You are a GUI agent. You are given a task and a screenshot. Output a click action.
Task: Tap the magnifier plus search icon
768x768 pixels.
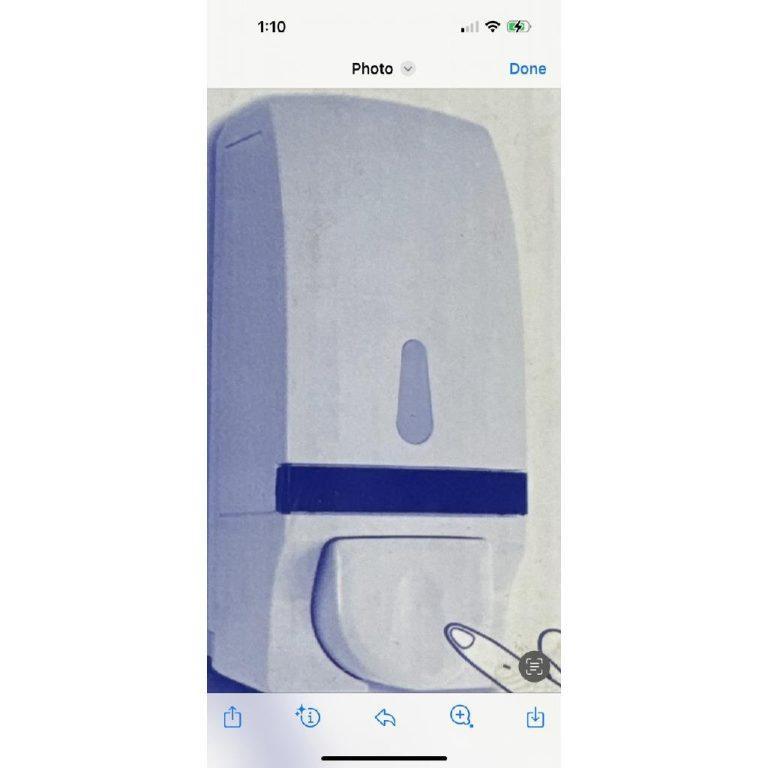pos(461,716)
